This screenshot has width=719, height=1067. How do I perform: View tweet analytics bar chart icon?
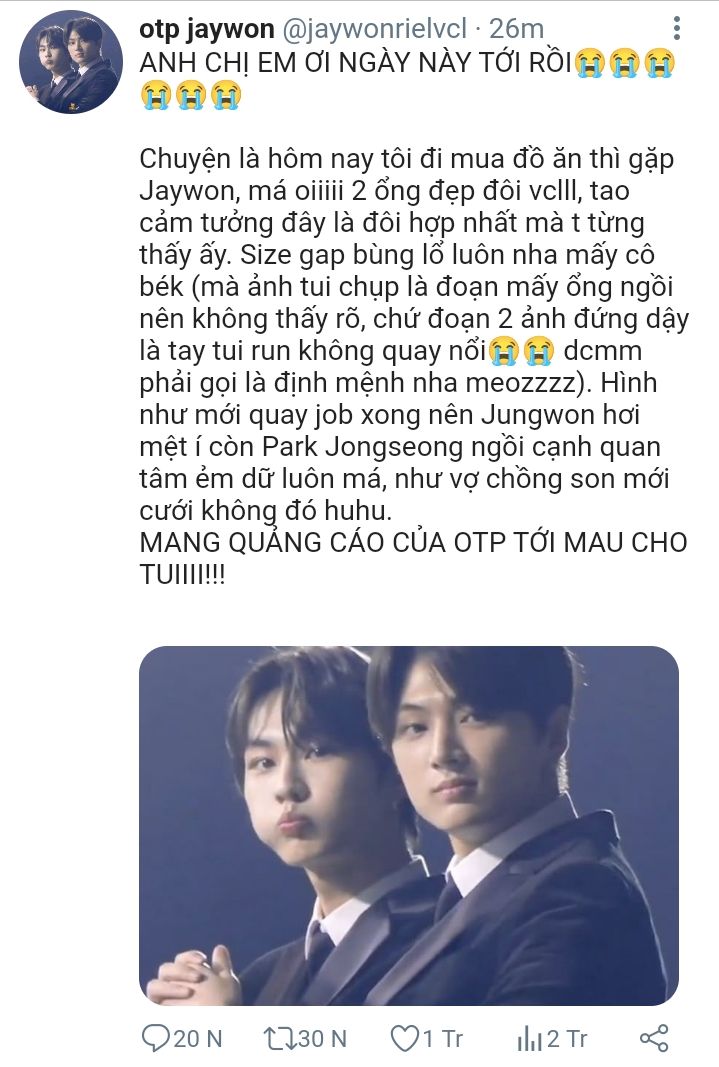click(529, 1039)
